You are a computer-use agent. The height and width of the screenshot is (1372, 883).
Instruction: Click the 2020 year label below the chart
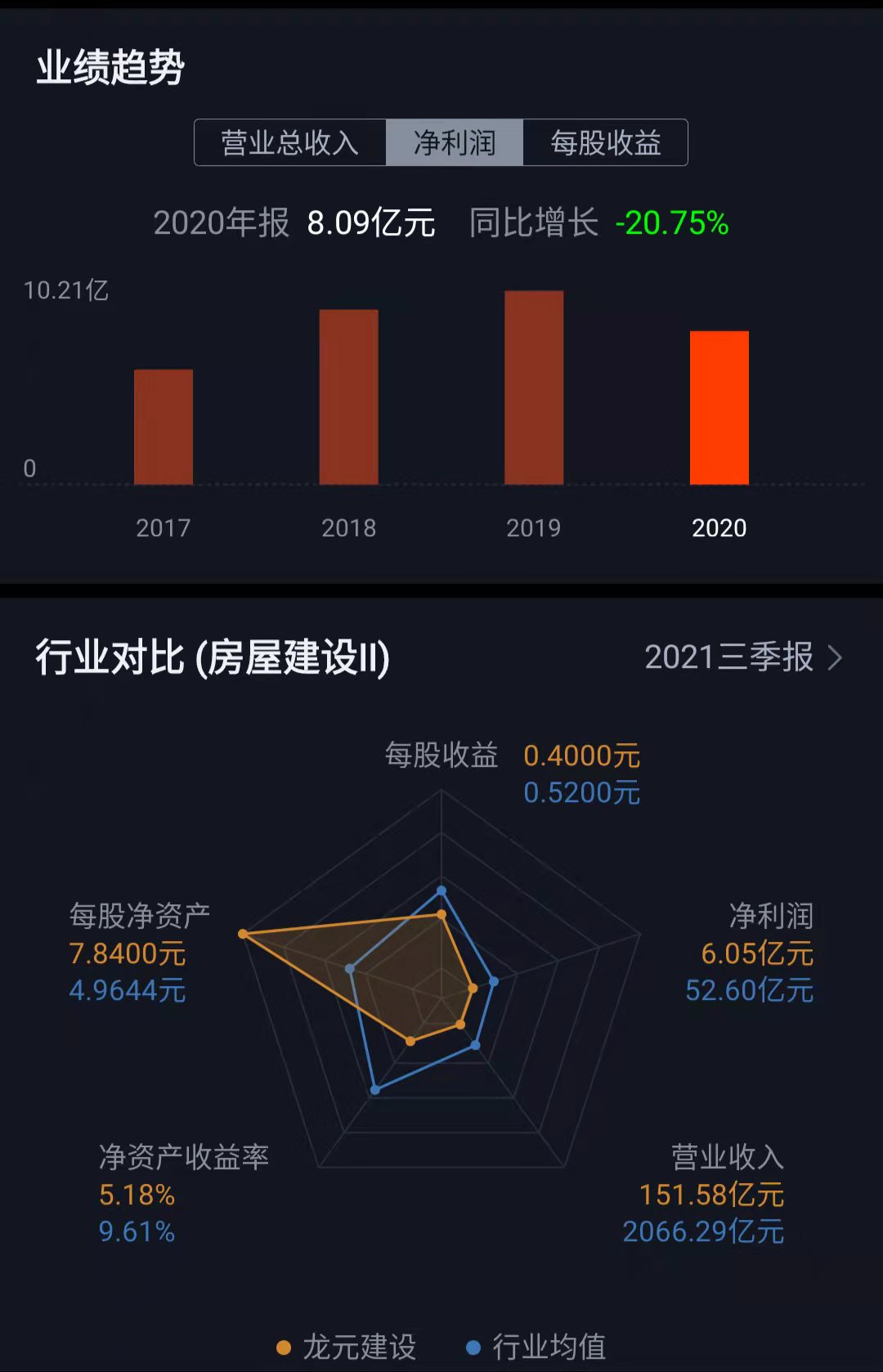click(x=719, y=528)
